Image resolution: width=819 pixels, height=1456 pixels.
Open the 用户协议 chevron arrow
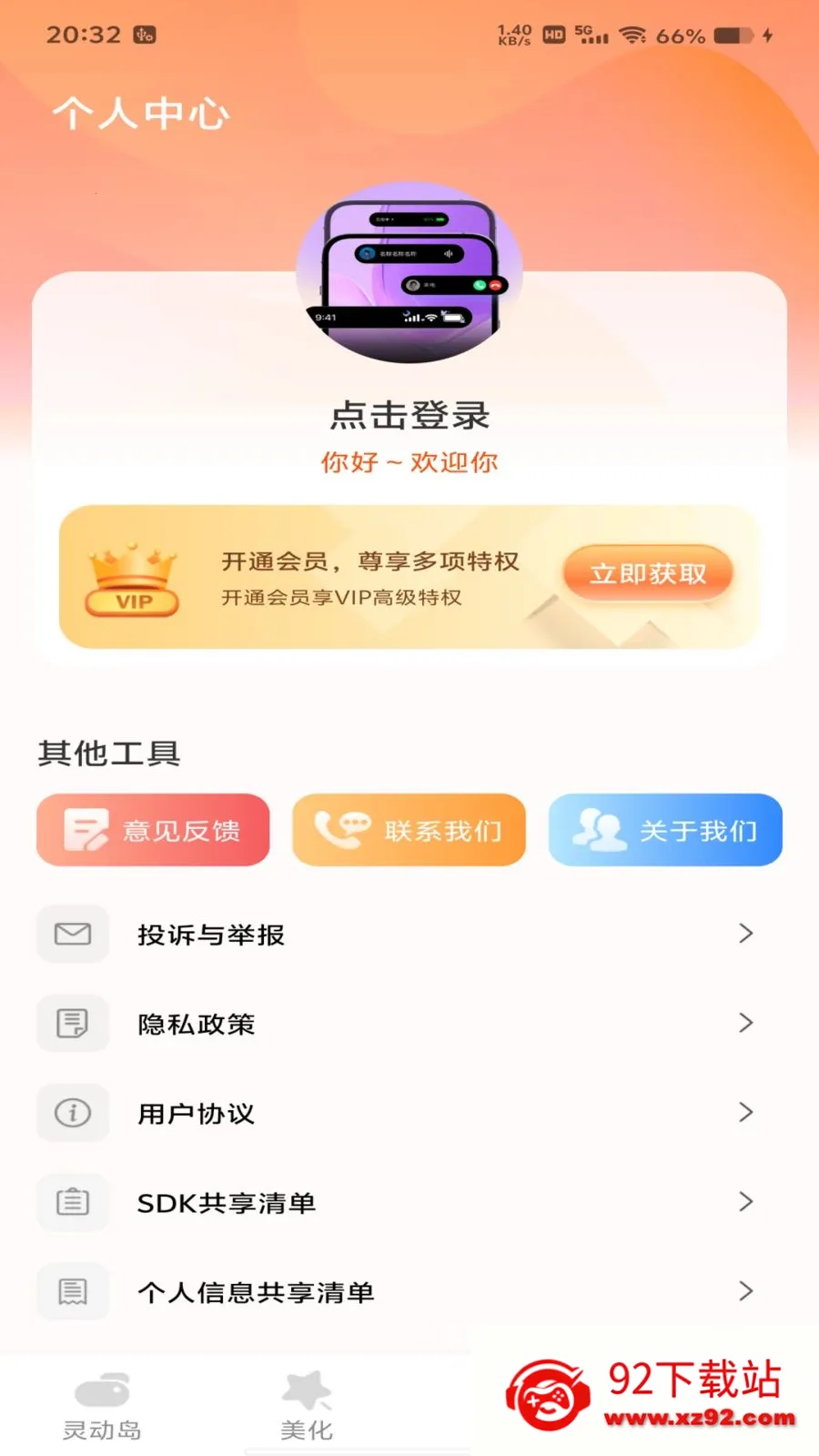(746, 1113)
